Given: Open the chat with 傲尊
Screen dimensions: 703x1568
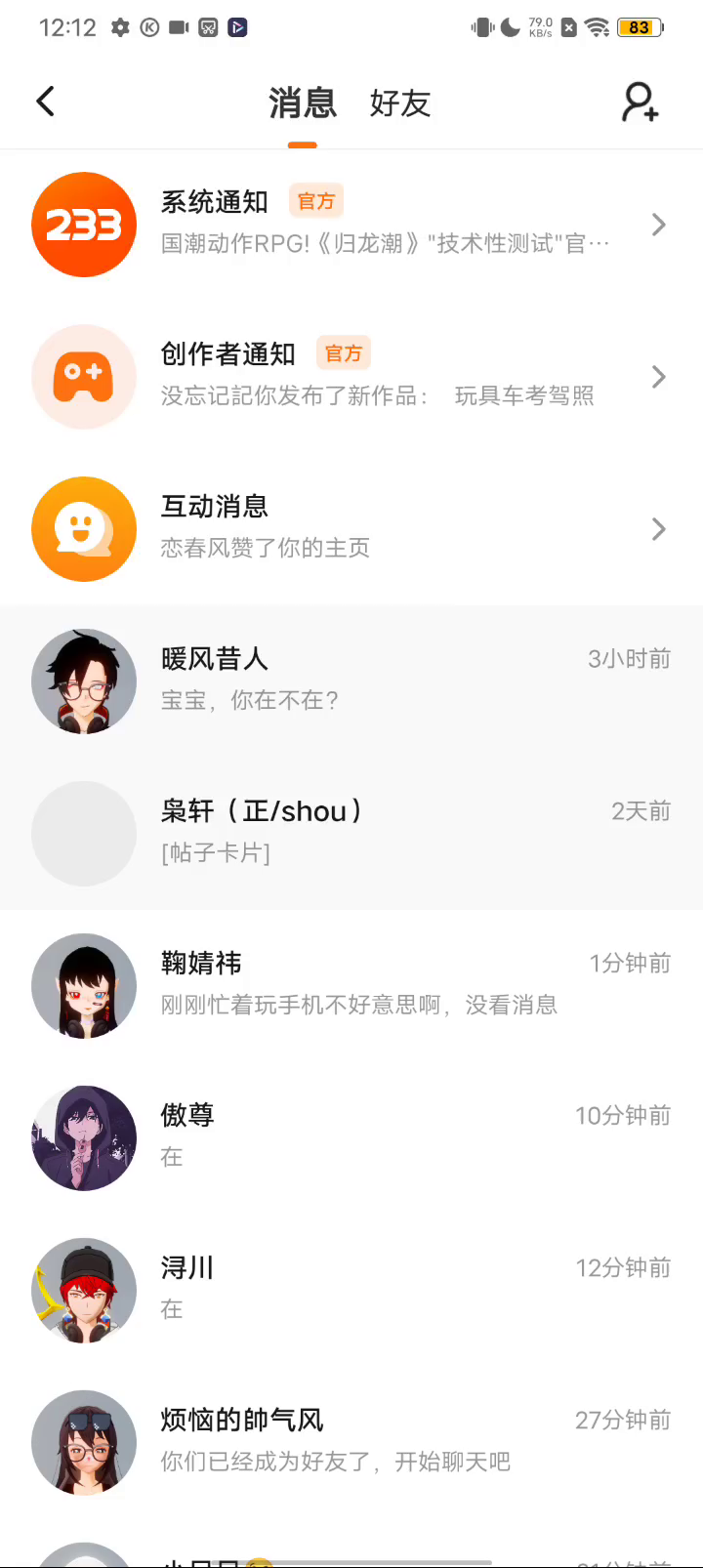Looking at the screenshot, I should 351,1138.
